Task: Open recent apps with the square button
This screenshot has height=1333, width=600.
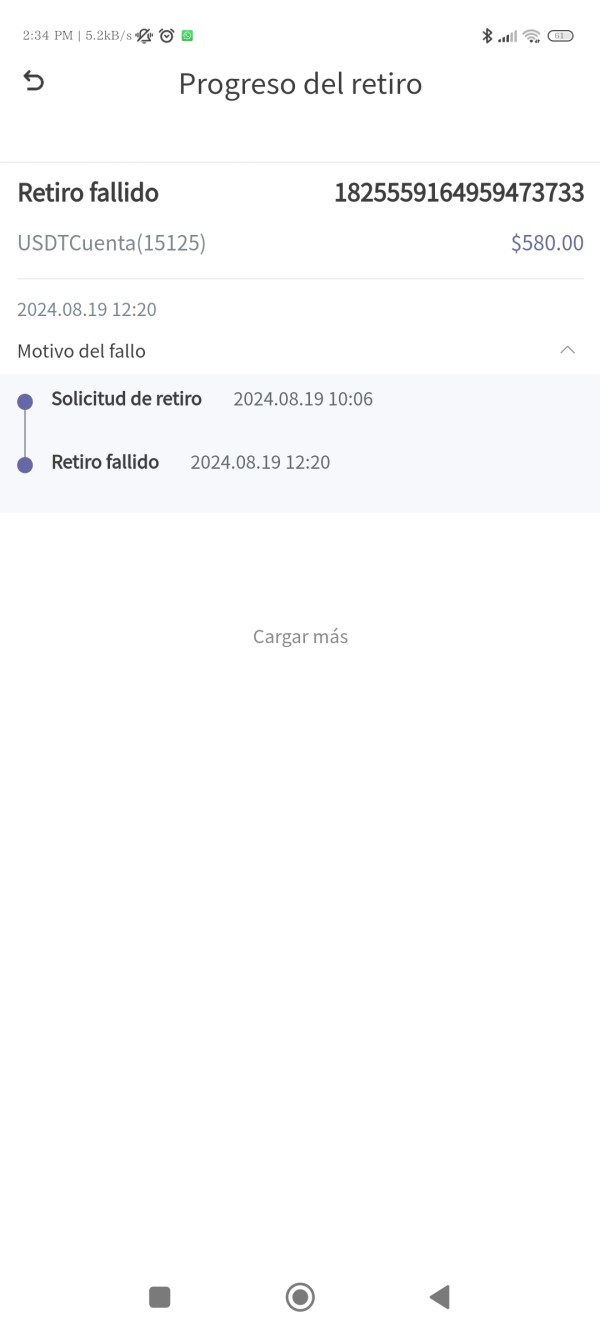Action: coord(159,1297)
